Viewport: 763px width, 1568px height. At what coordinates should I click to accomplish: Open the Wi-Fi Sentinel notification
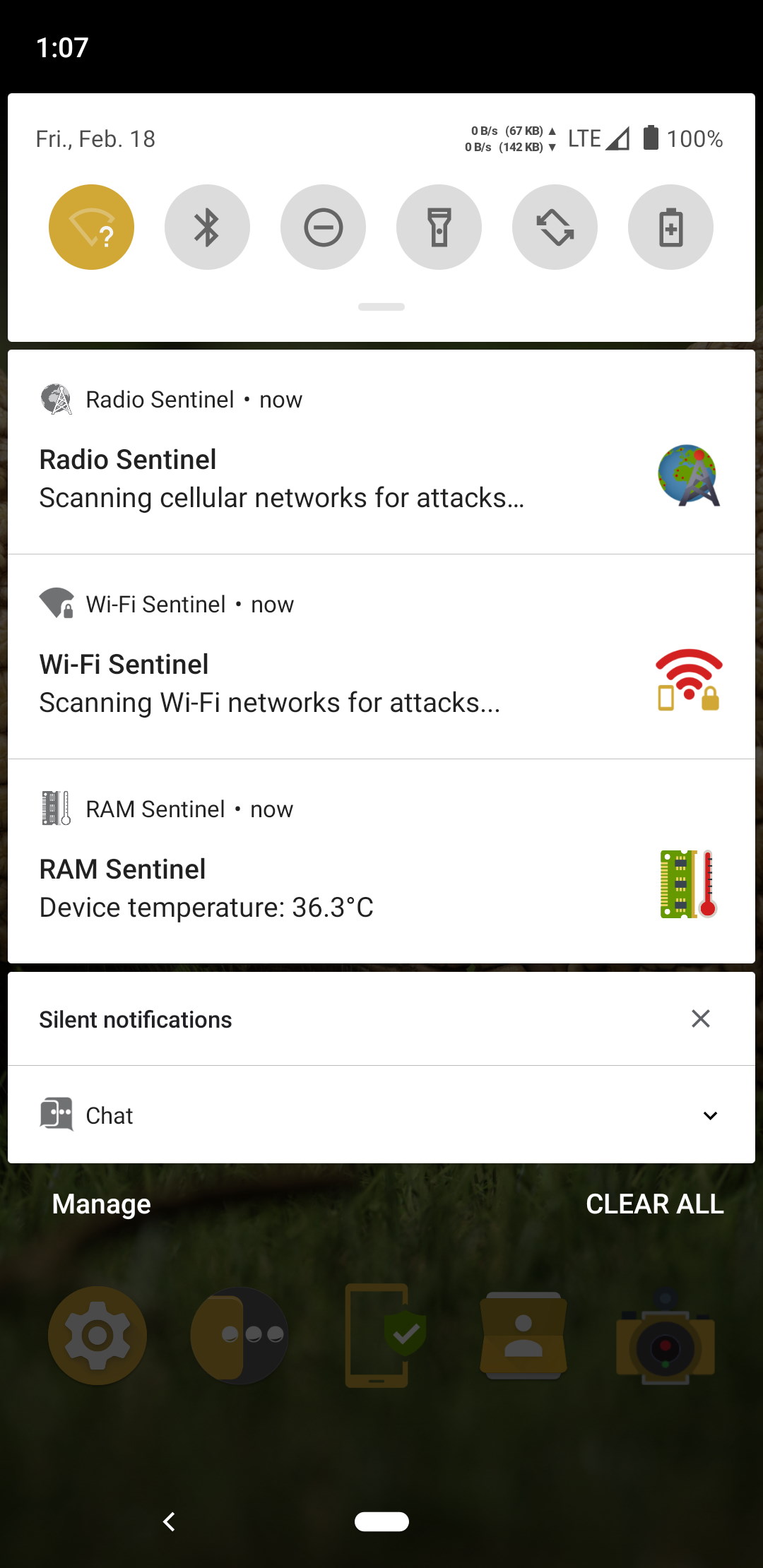pos(381,657)
